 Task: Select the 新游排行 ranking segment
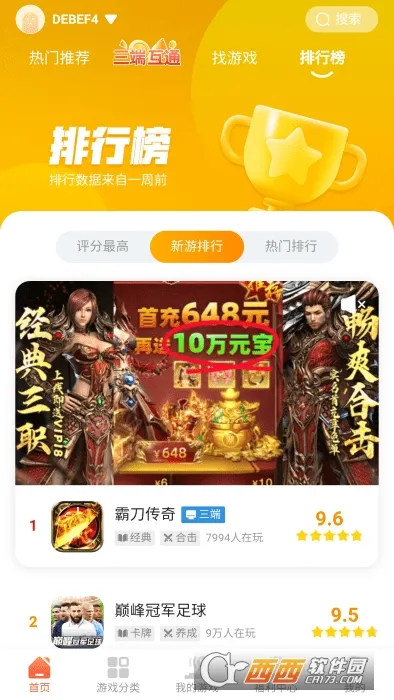coord(197,246)
